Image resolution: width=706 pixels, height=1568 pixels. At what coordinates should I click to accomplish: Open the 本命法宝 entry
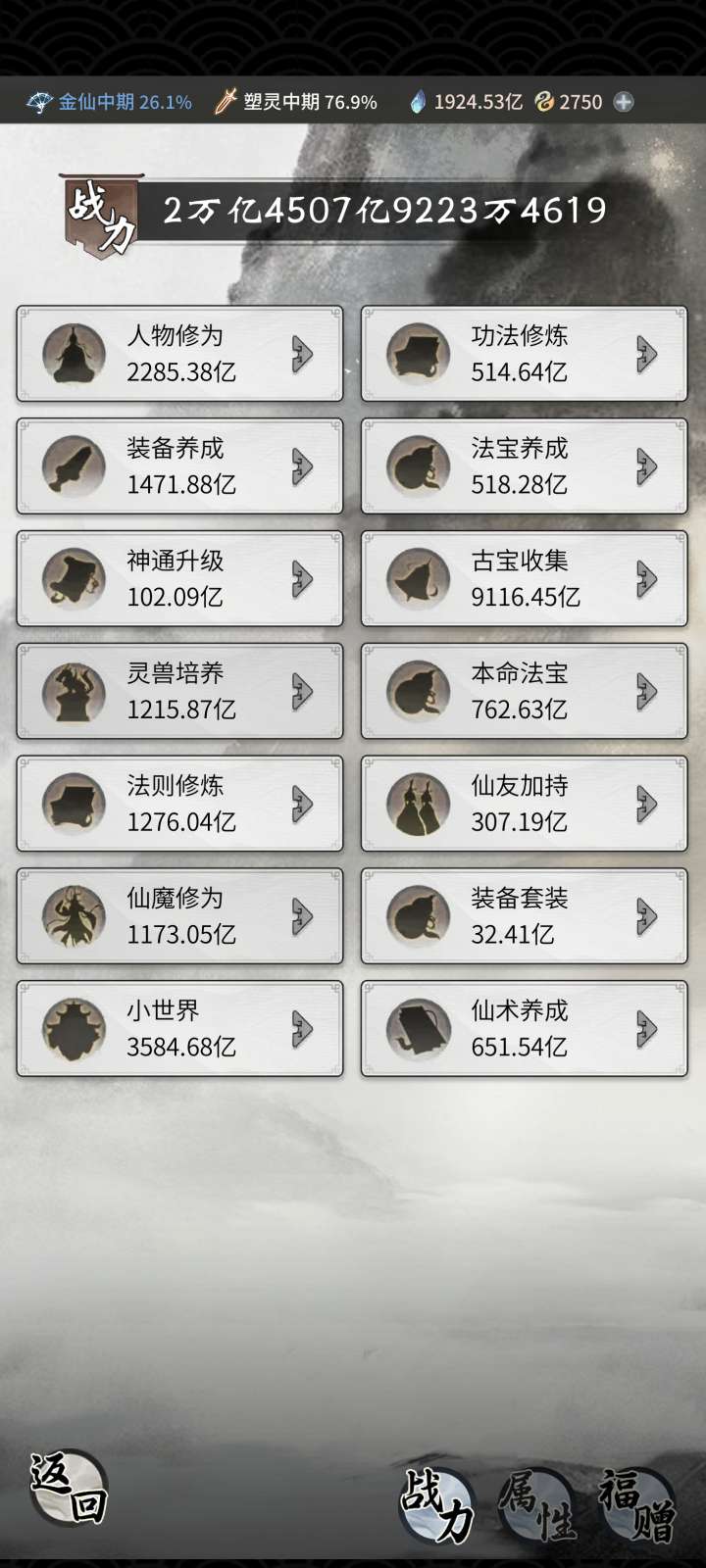pos(525,691)
